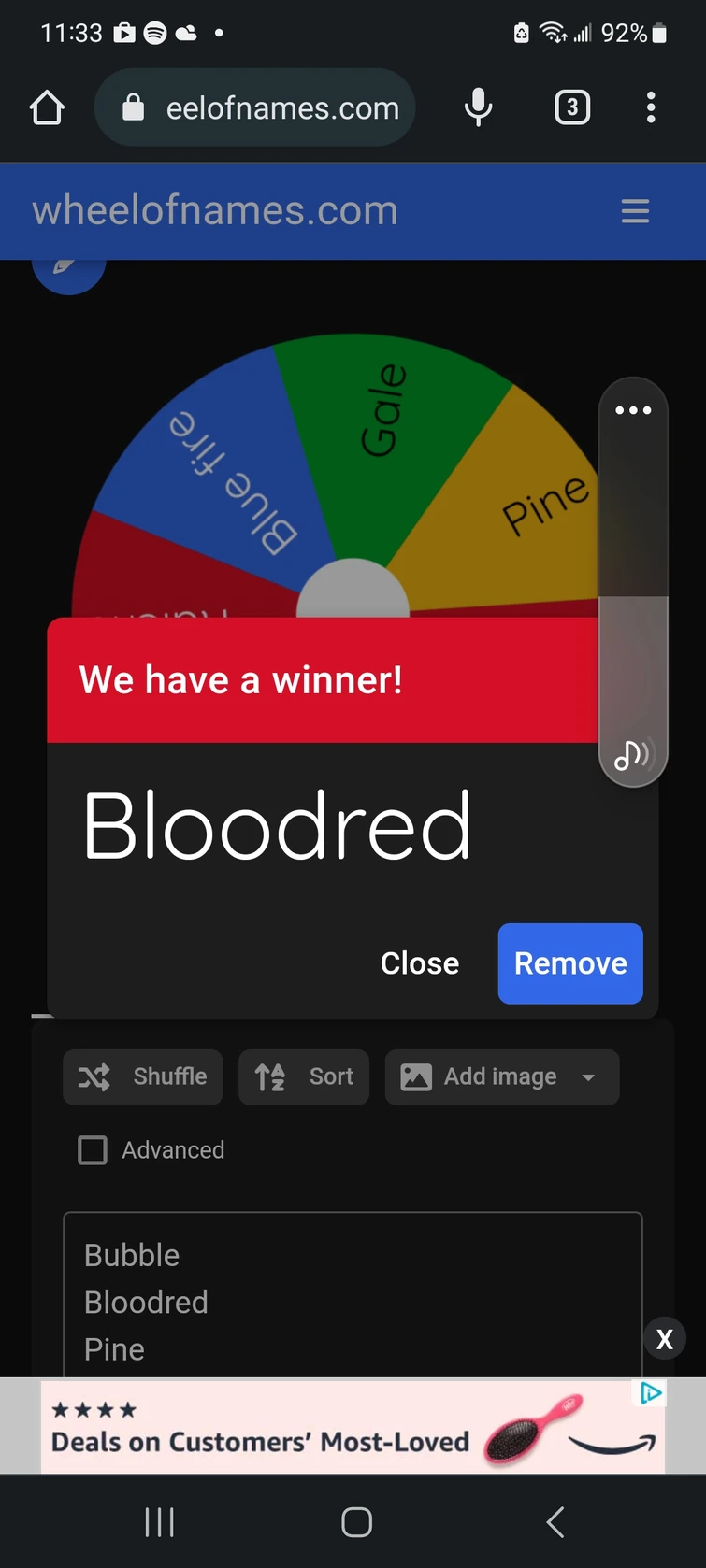Edit the names text box

[x=352, y=1299]
